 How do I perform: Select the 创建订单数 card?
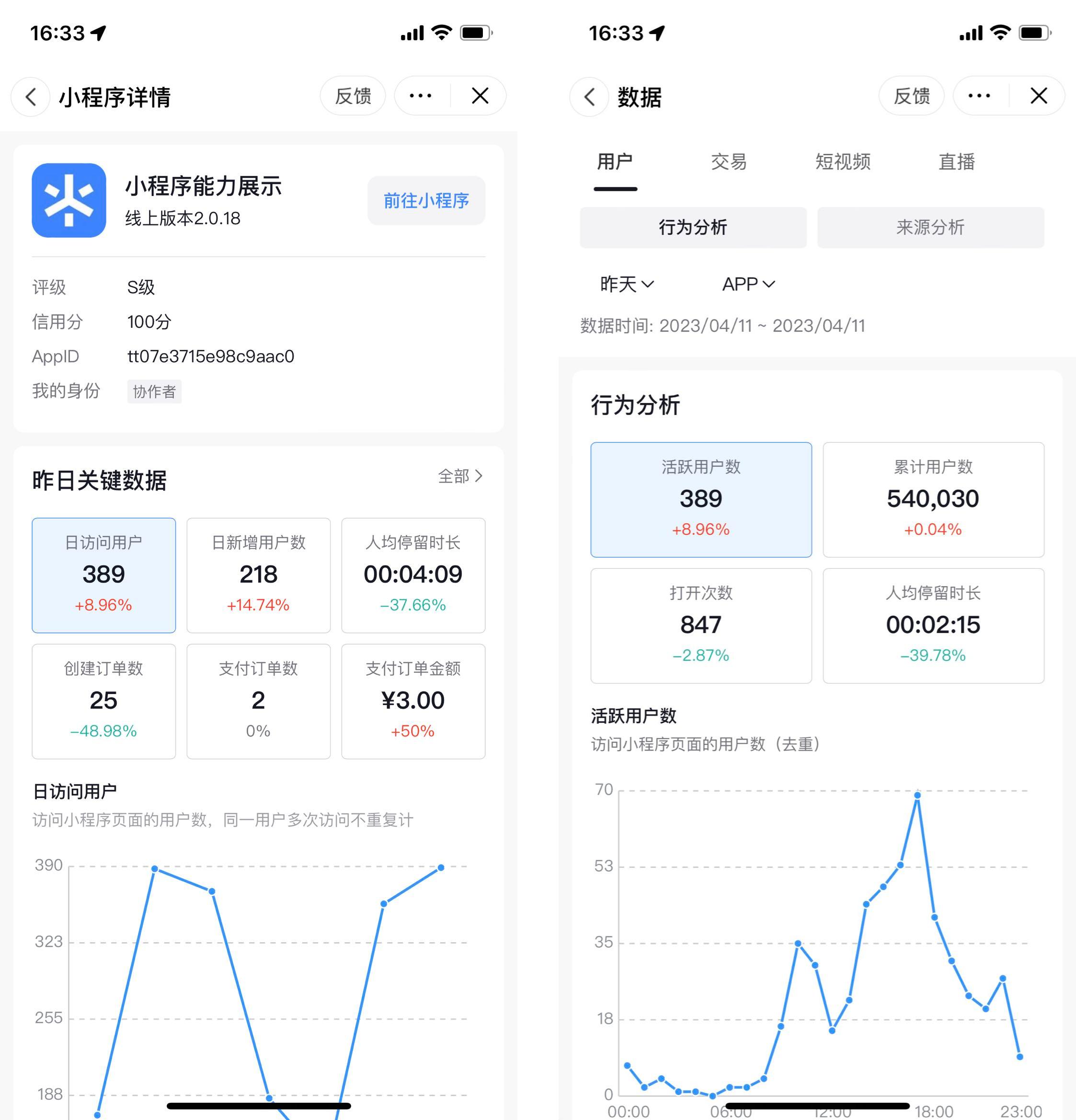(x=103, y=701)
